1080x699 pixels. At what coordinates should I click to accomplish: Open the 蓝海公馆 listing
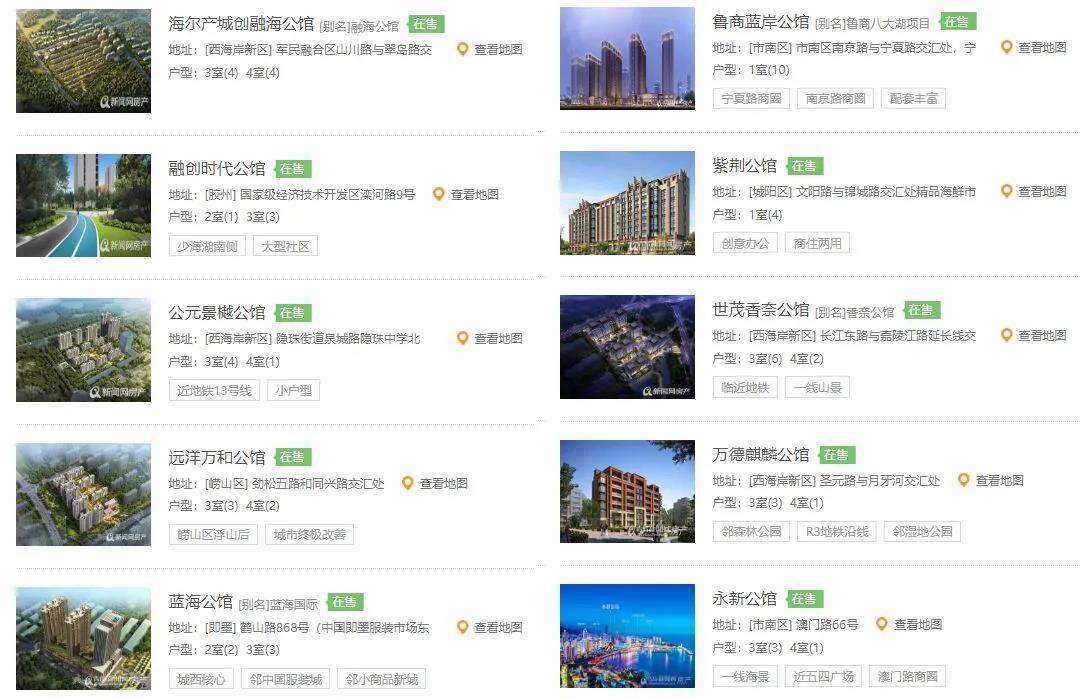pos(200,602)
